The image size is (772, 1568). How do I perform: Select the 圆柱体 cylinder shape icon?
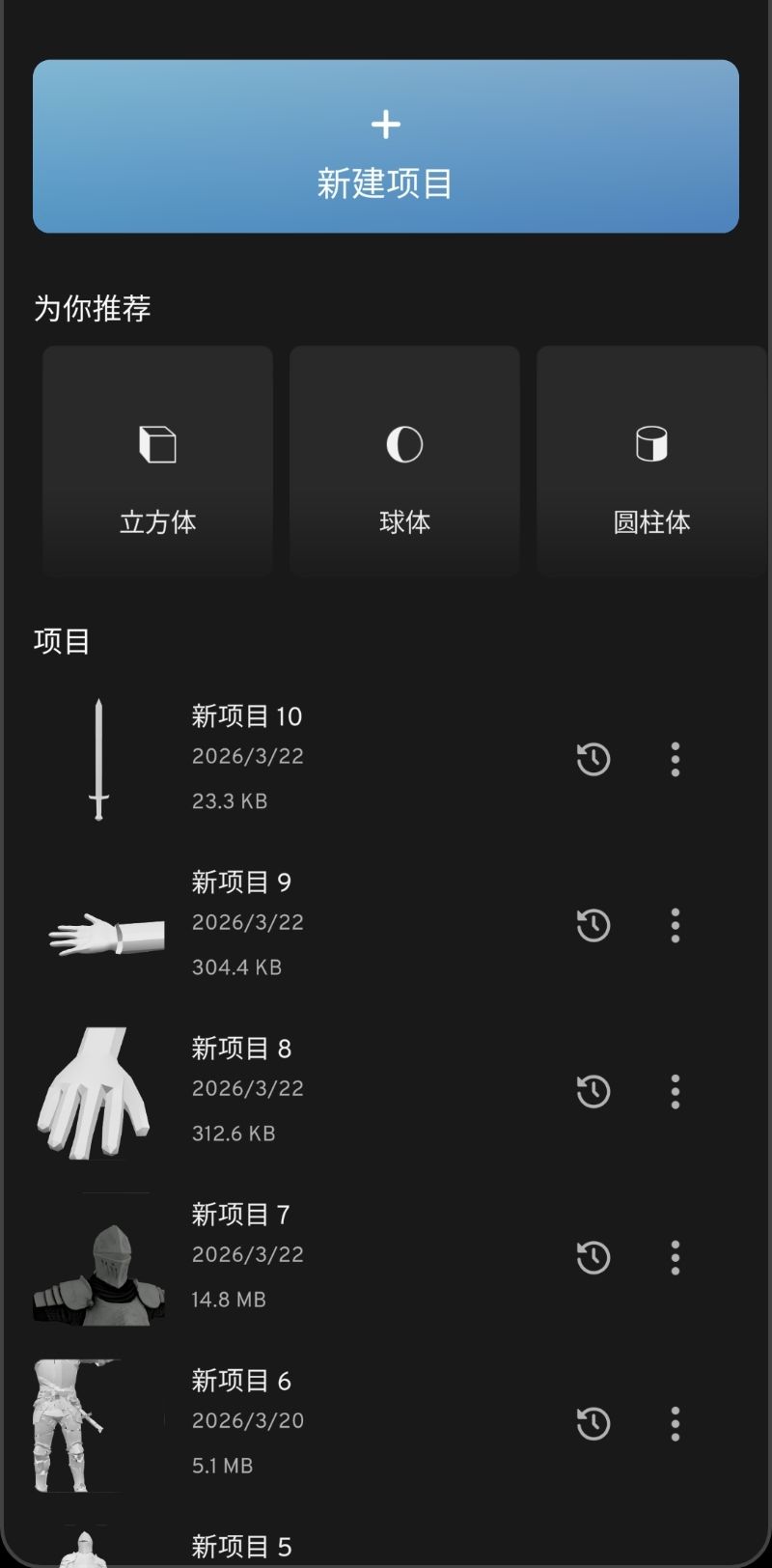click(651, 444)
